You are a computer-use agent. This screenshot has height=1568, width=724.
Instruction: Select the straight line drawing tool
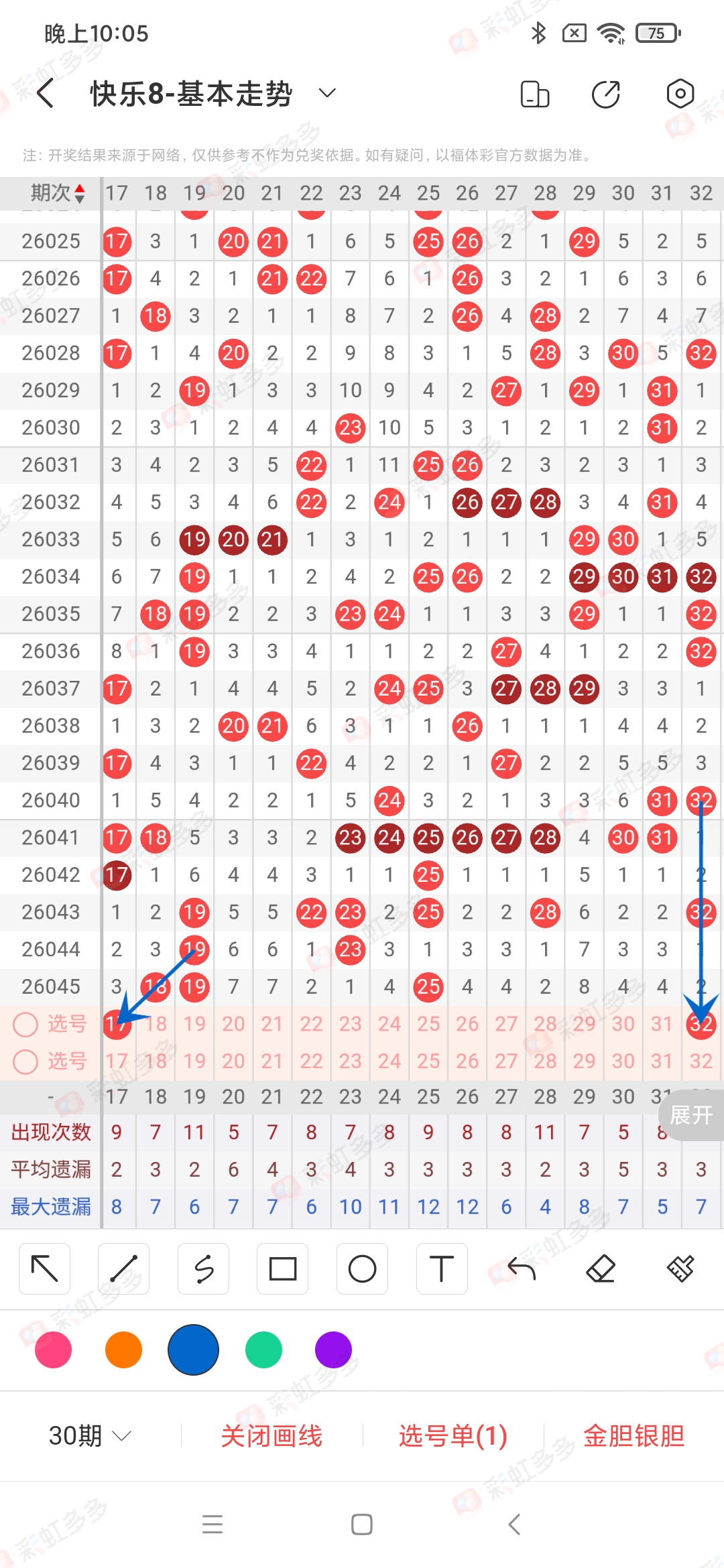click(x=123, y=1268)
